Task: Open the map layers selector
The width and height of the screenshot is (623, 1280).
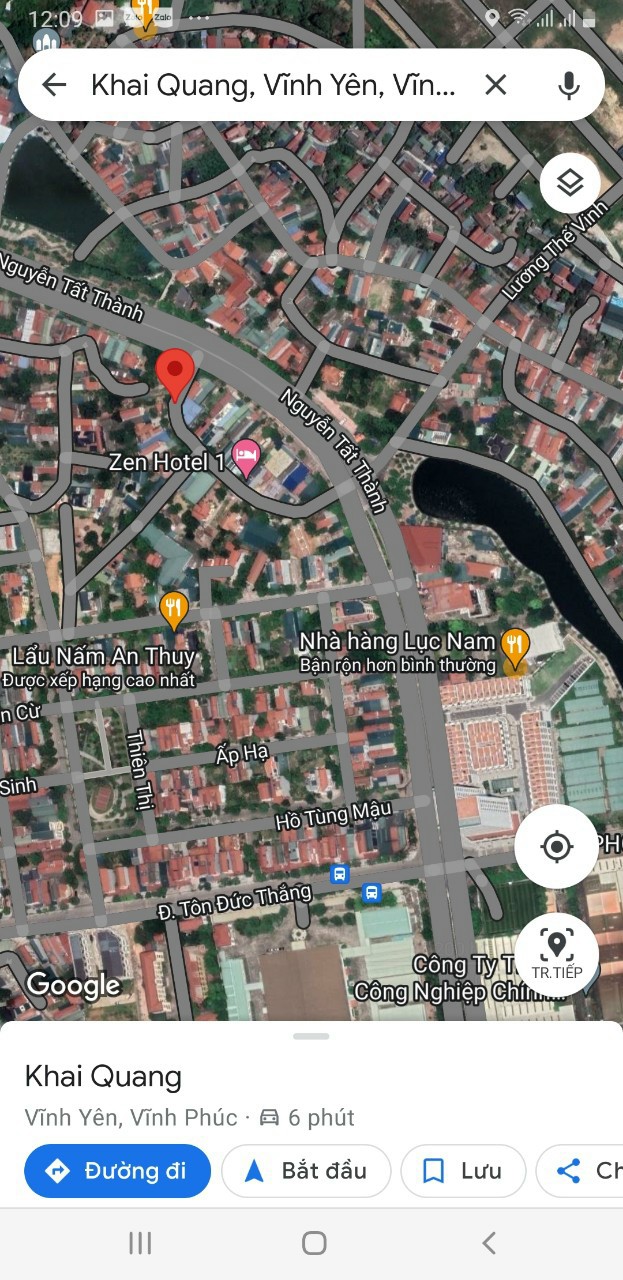Action: [x=570, y=183]
